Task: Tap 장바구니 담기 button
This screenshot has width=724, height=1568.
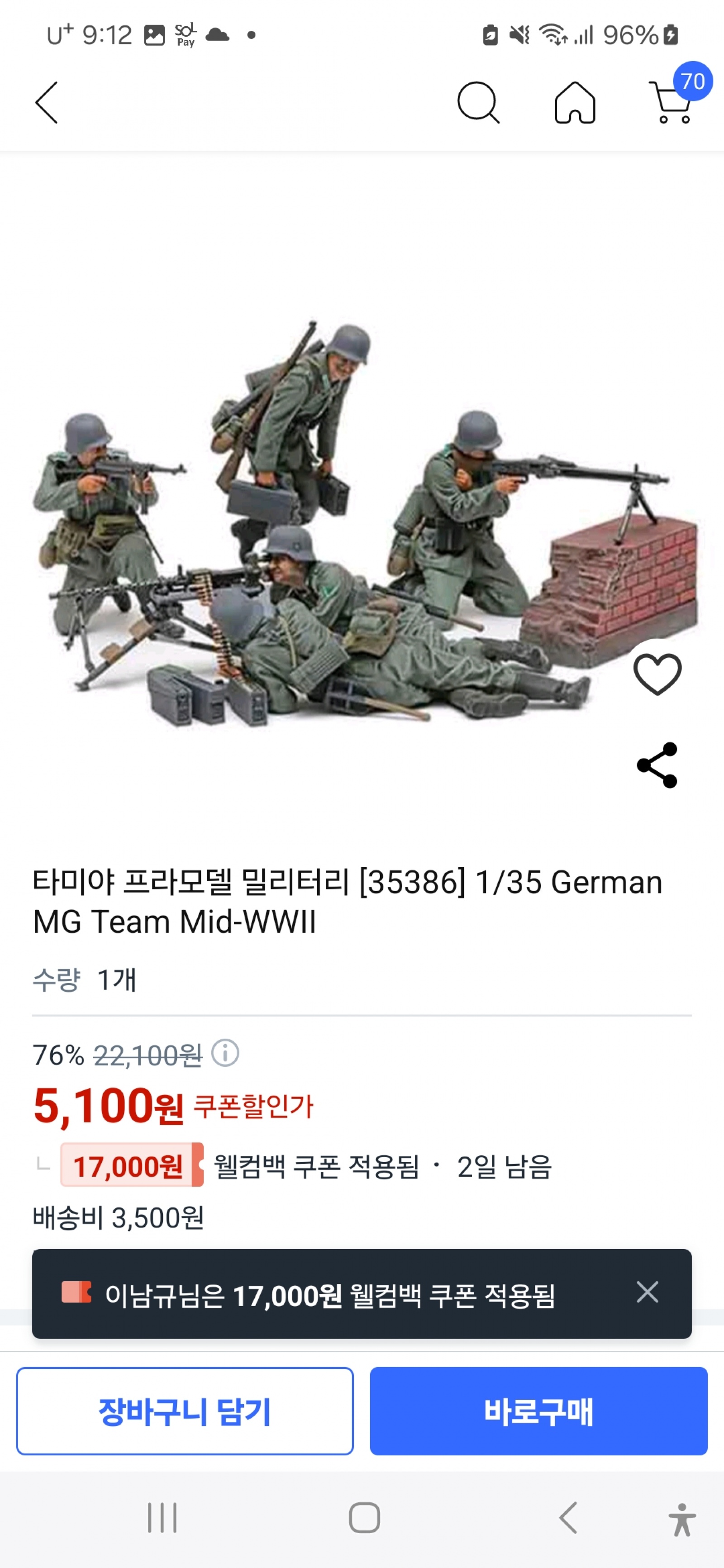Action: click(185, 1411)
